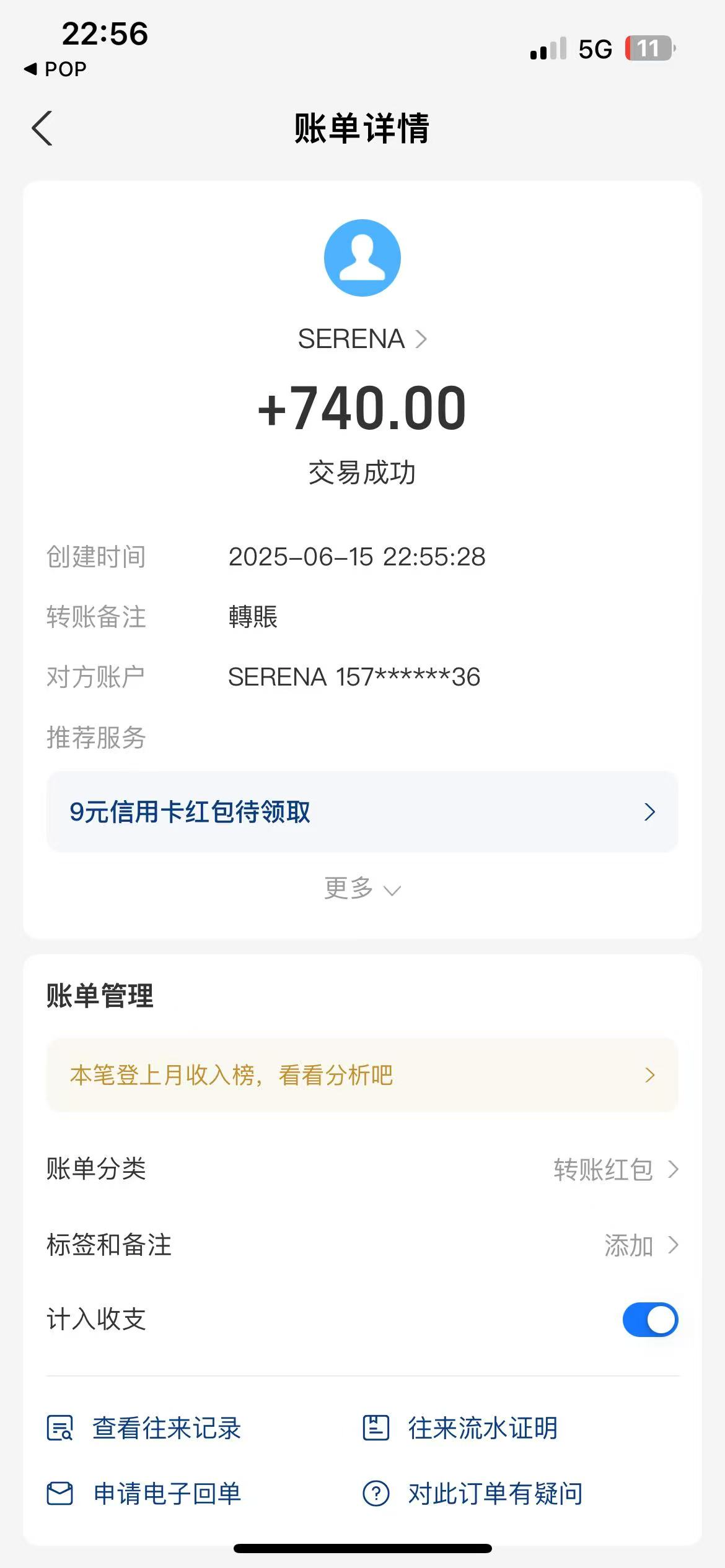Tap 申请电子回单
The image size is (725, 1568).
tap(144, 1494)
